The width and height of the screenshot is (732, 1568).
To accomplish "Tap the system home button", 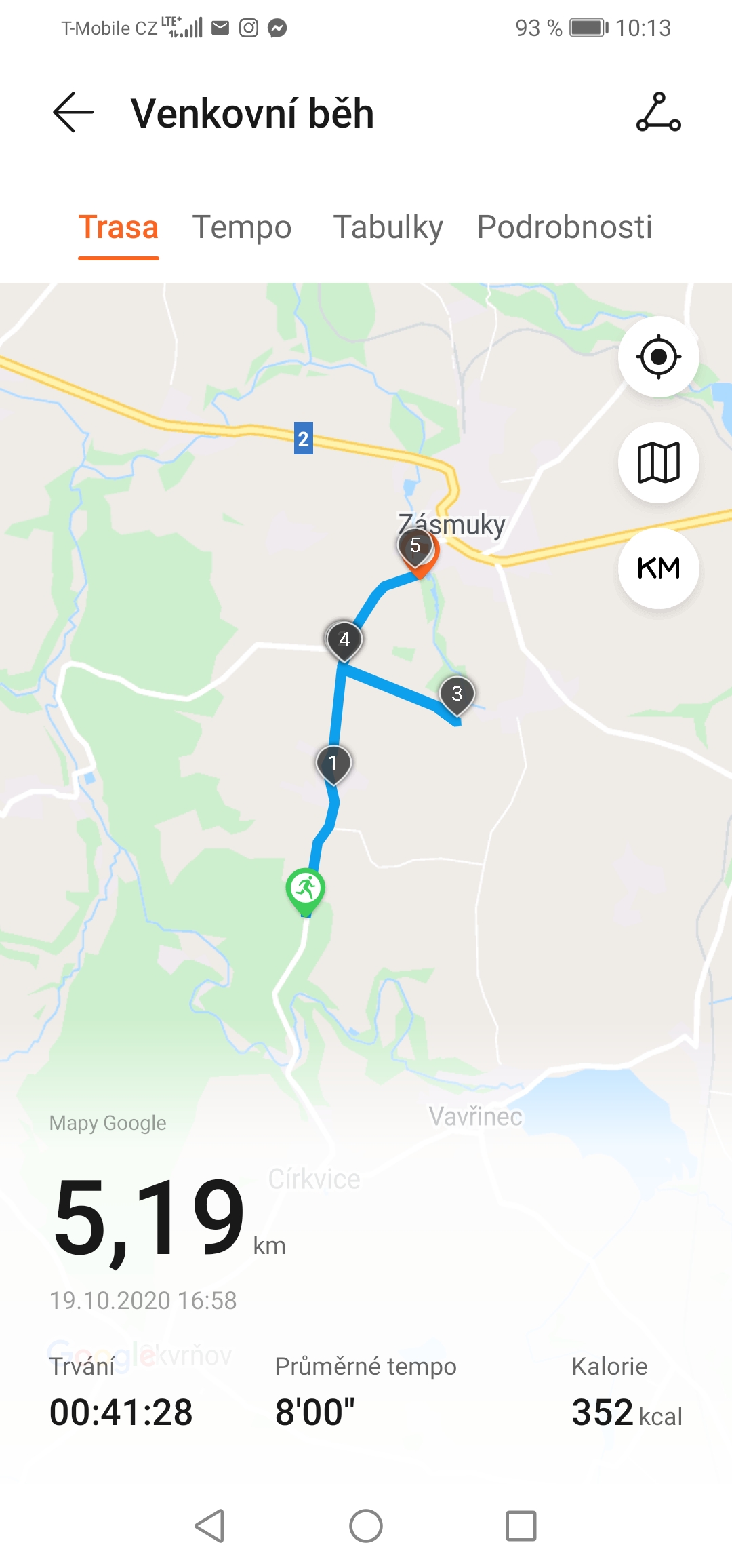I will pyautogui.click(x=366, y=1526).
